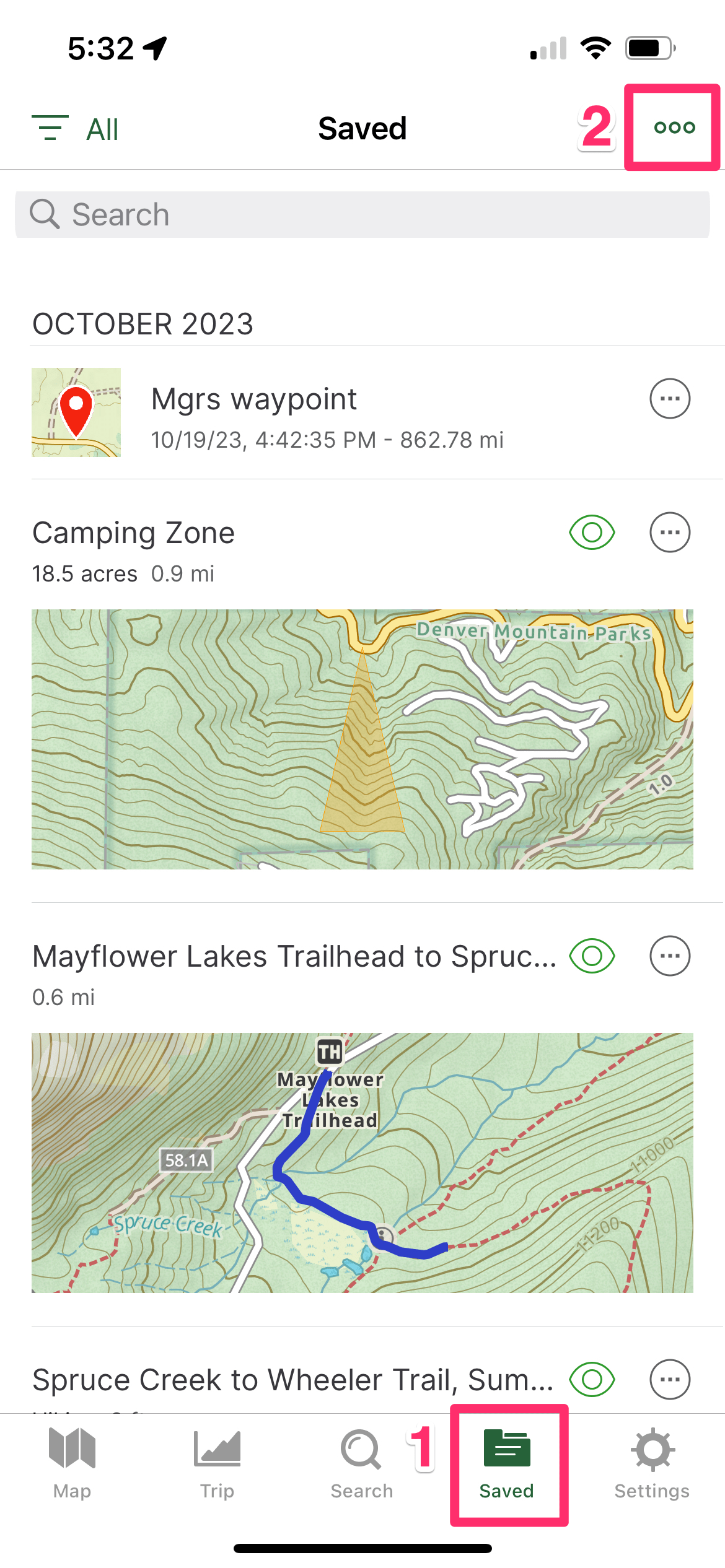Select the Trip icon in bottom bar
Image resolution: width=725 pixels, height=1568 pixels.
tap(216, 1453)
